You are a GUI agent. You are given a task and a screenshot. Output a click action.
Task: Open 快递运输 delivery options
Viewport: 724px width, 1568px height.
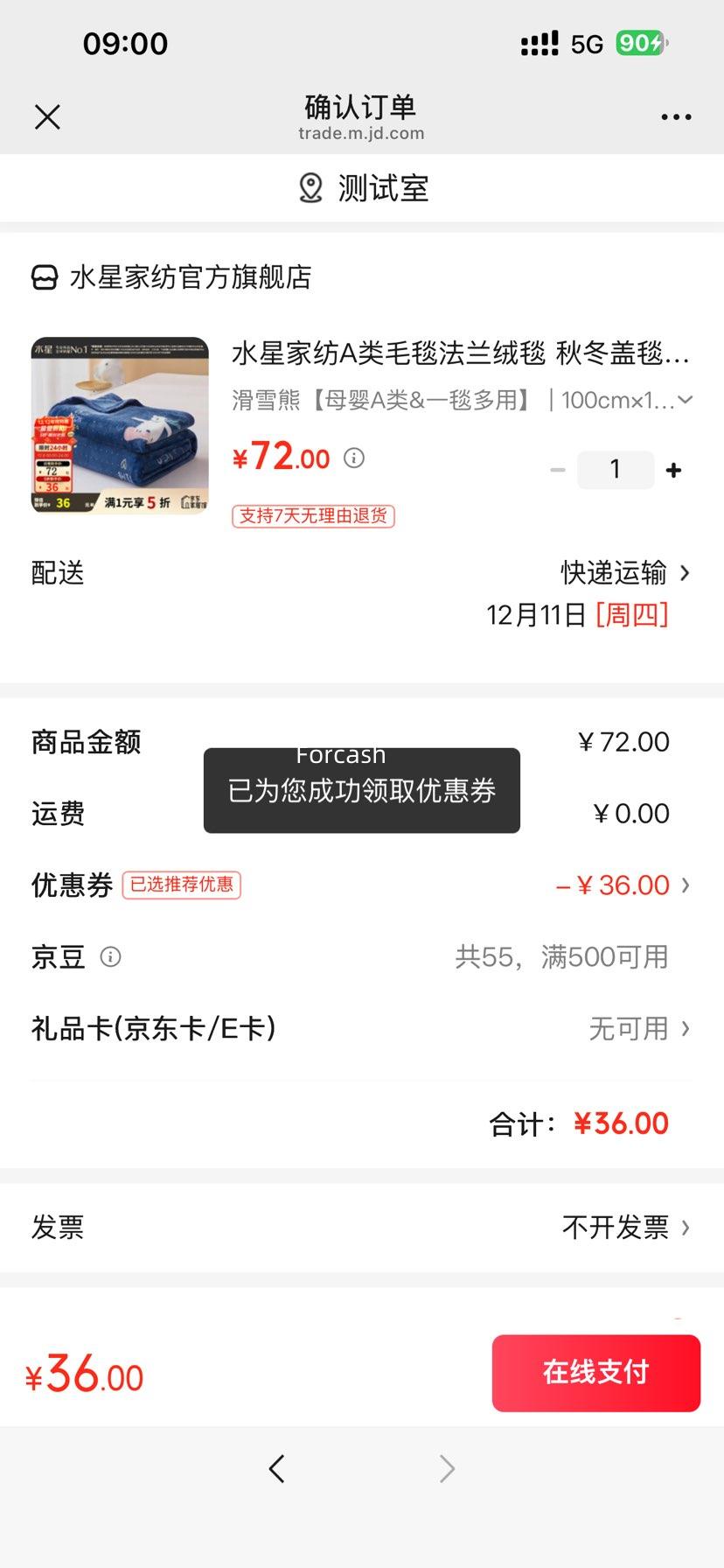[624, 573]
